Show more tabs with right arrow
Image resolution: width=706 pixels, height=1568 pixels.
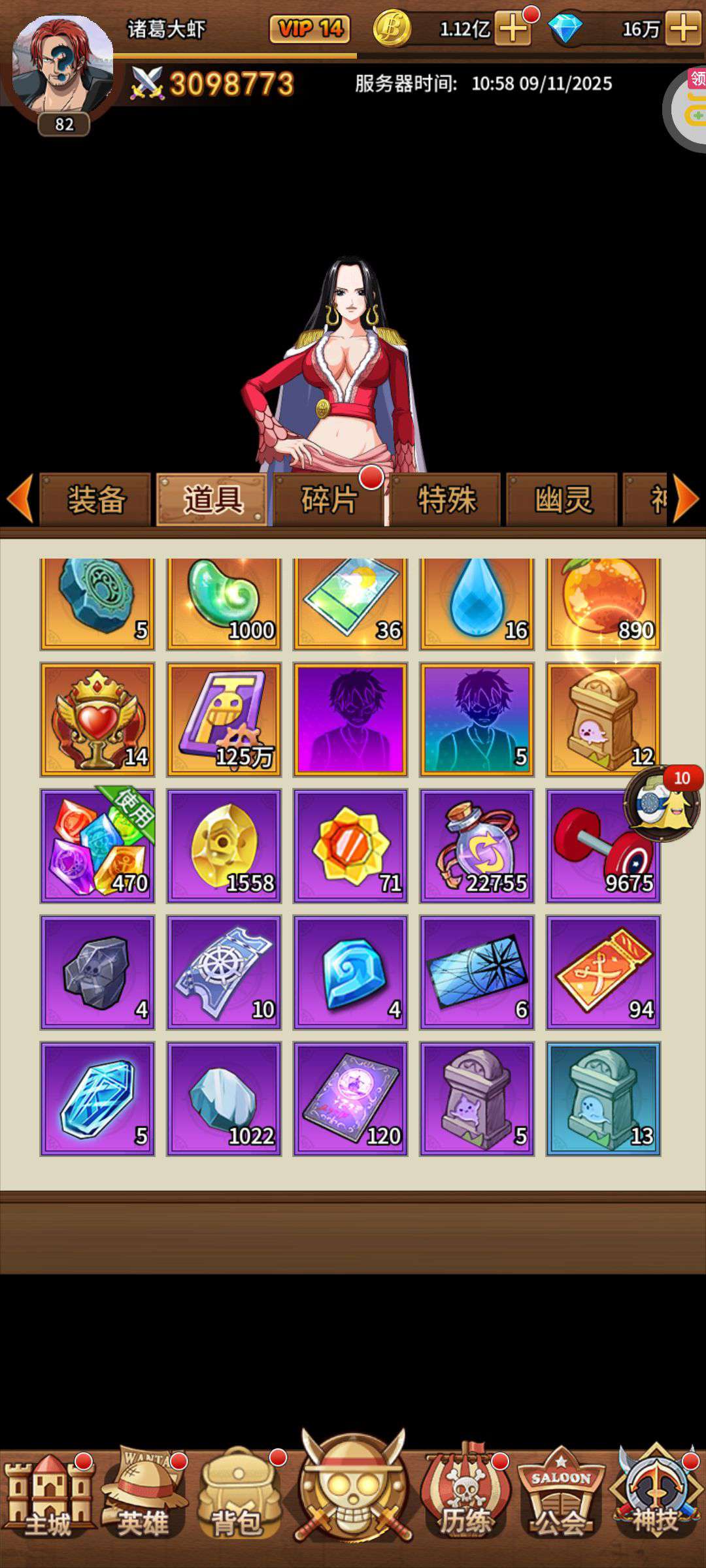686,499
